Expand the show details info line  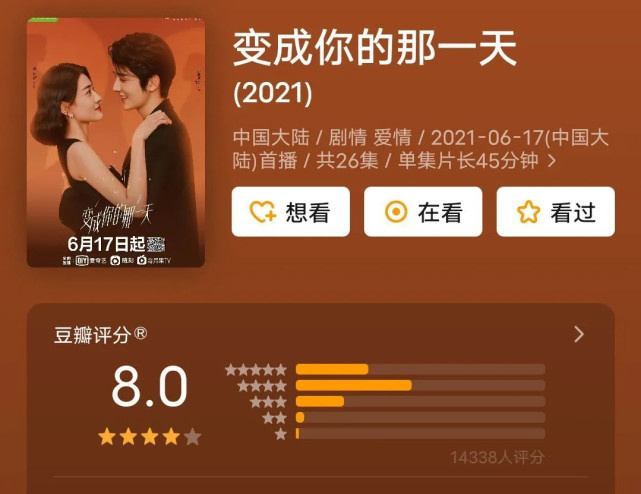tap(553, 160)
